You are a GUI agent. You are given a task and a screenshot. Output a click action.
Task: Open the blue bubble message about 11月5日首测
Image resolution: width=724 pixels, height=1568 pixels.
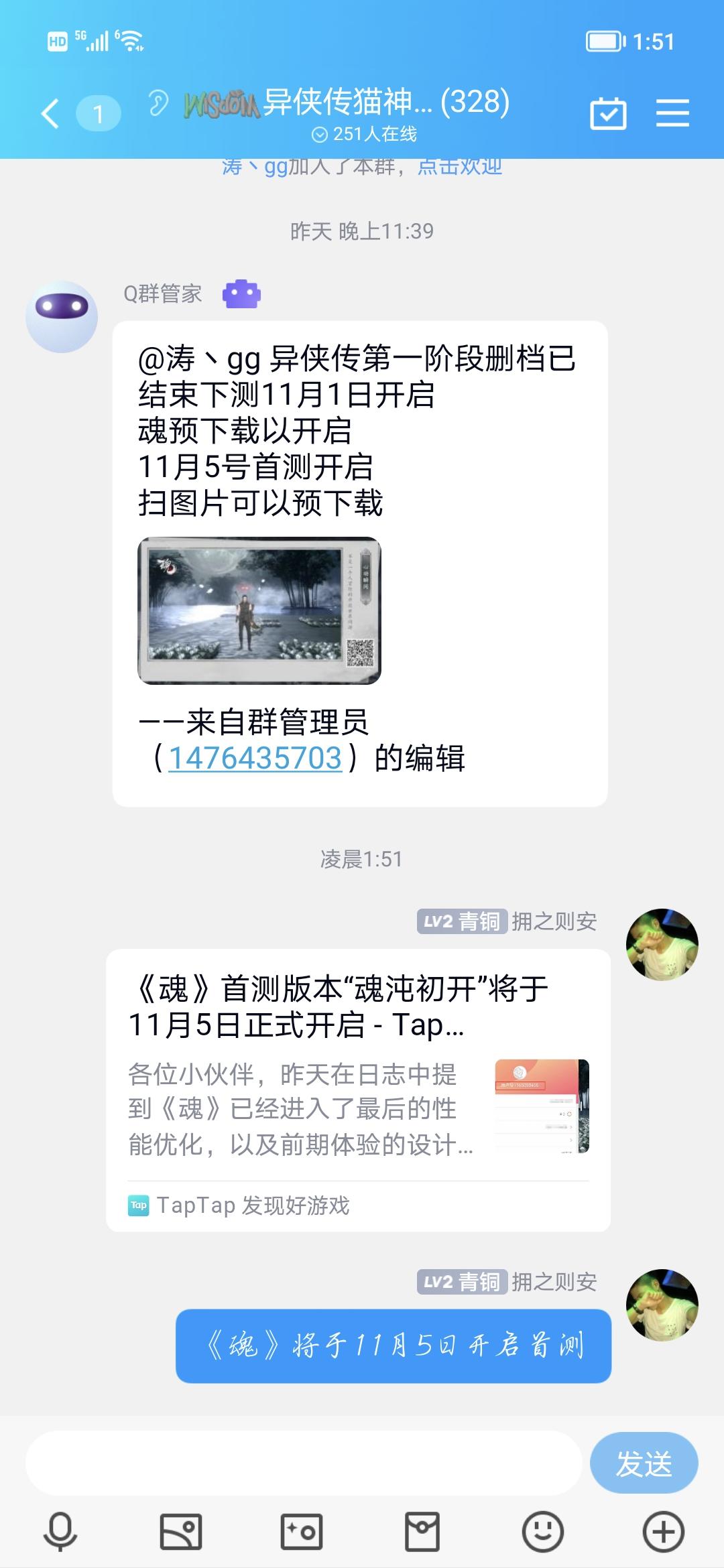(x=394, y=1346)
